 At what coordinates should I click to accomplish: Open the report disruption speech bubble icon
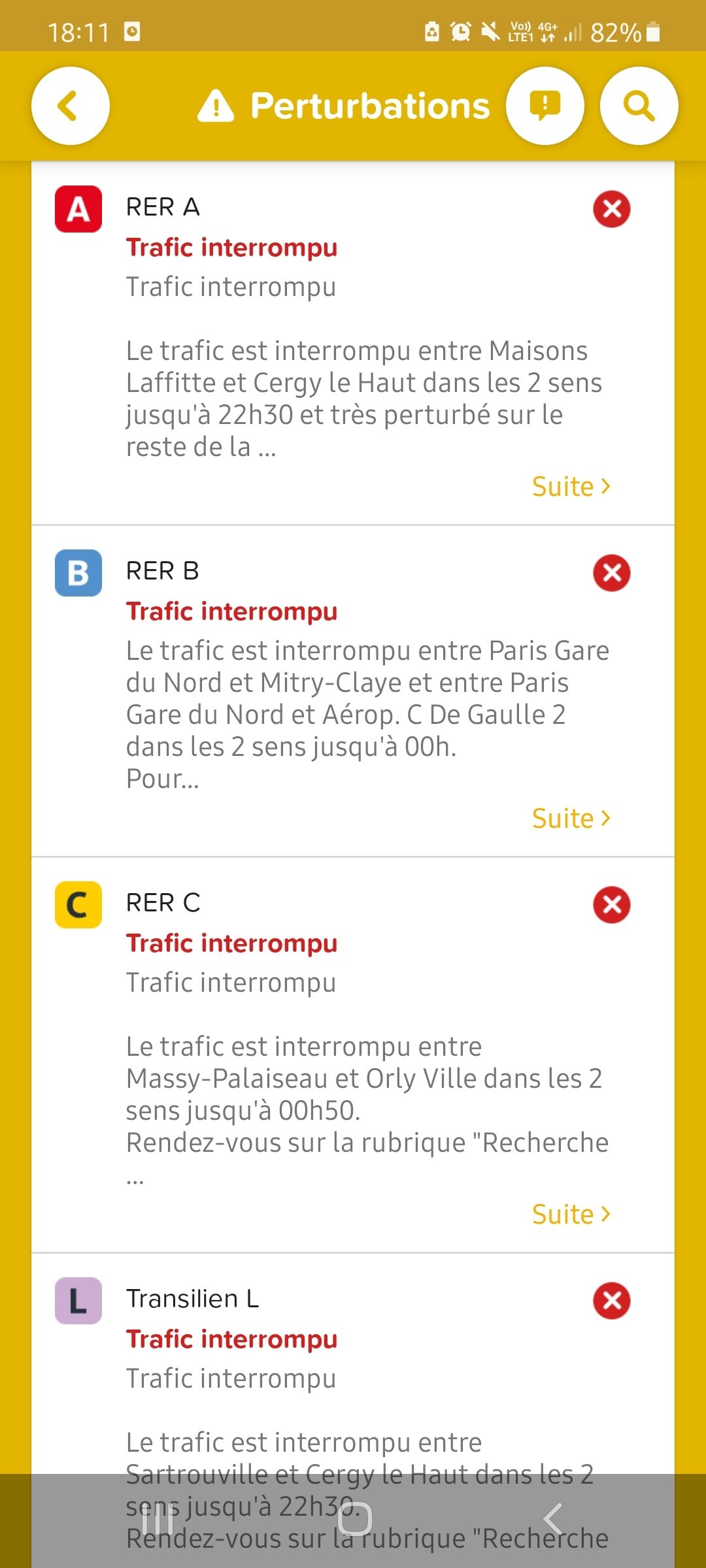[545, 106]
